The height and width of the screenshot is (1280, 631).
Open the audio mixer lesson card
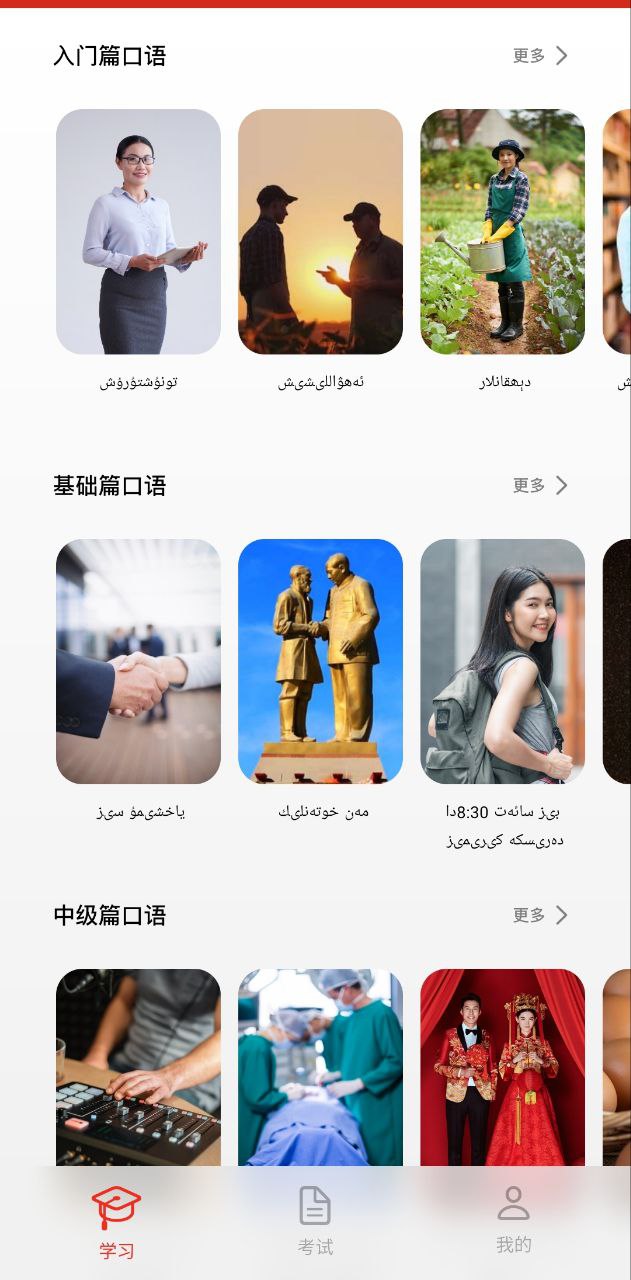(138, 1066)
